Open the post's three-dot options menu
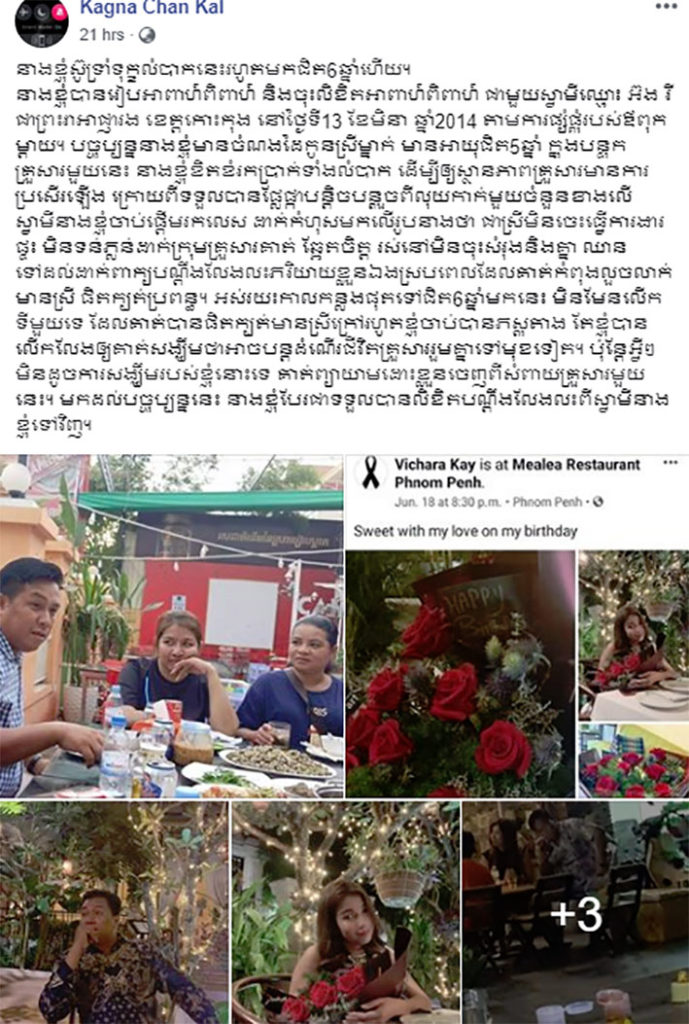 (x=665, y=7)
